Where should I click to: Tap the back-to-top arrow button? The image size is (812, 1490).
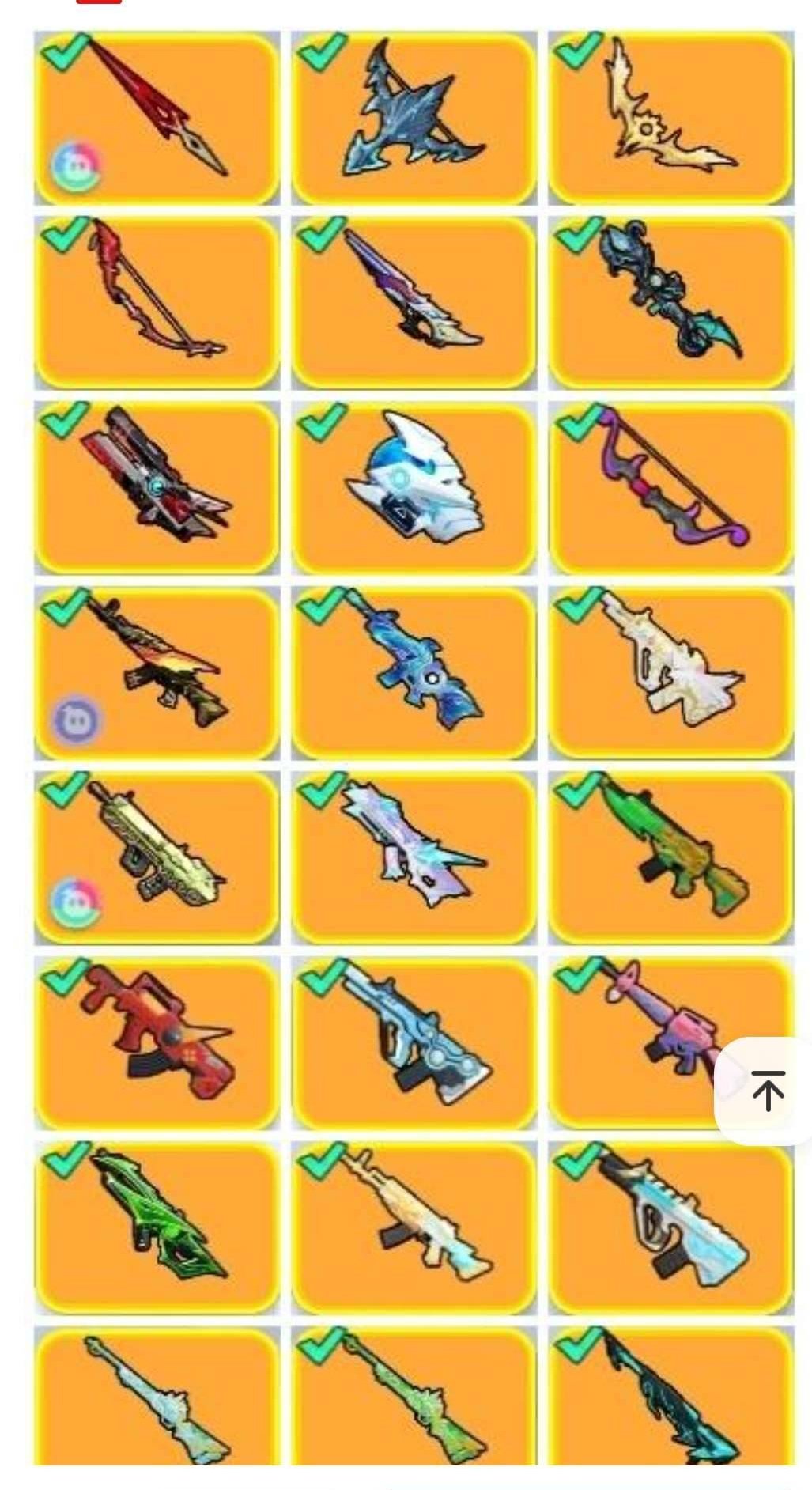[767, 1091]
